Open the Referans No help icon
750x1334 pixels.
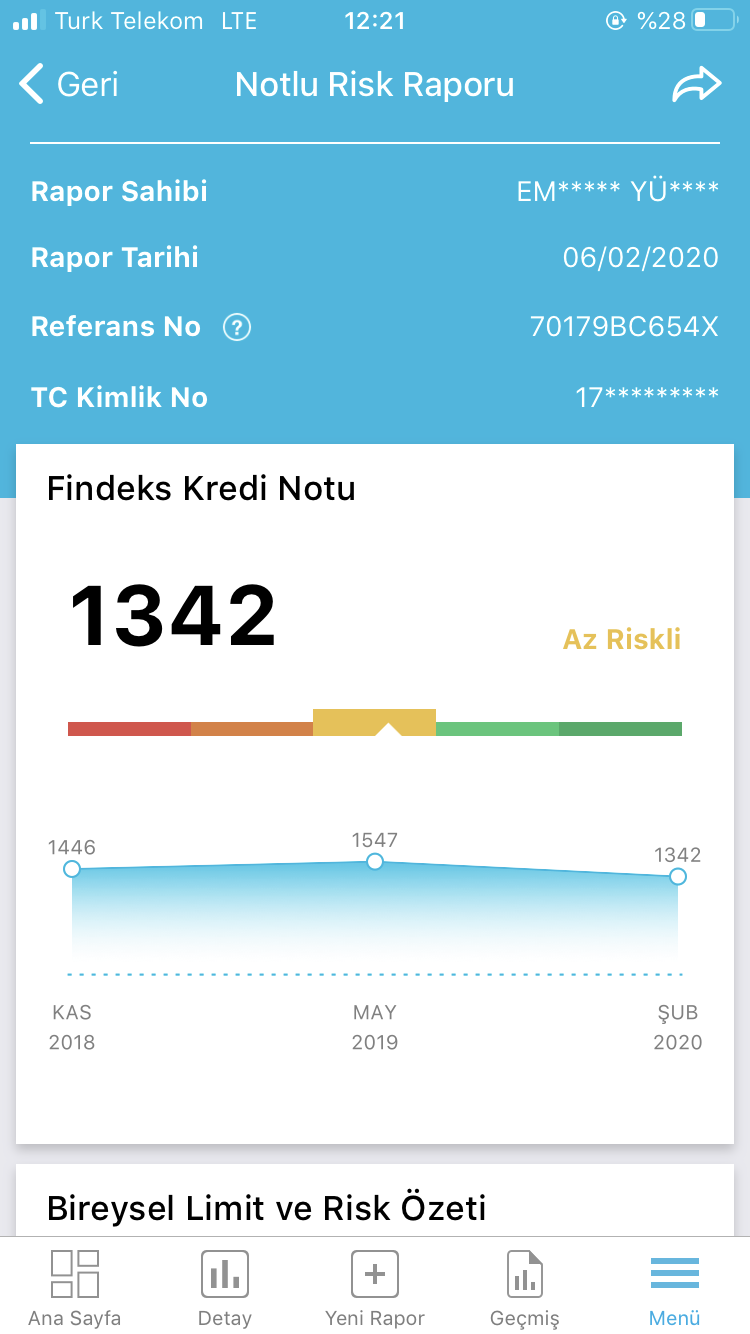coord(237,327)
